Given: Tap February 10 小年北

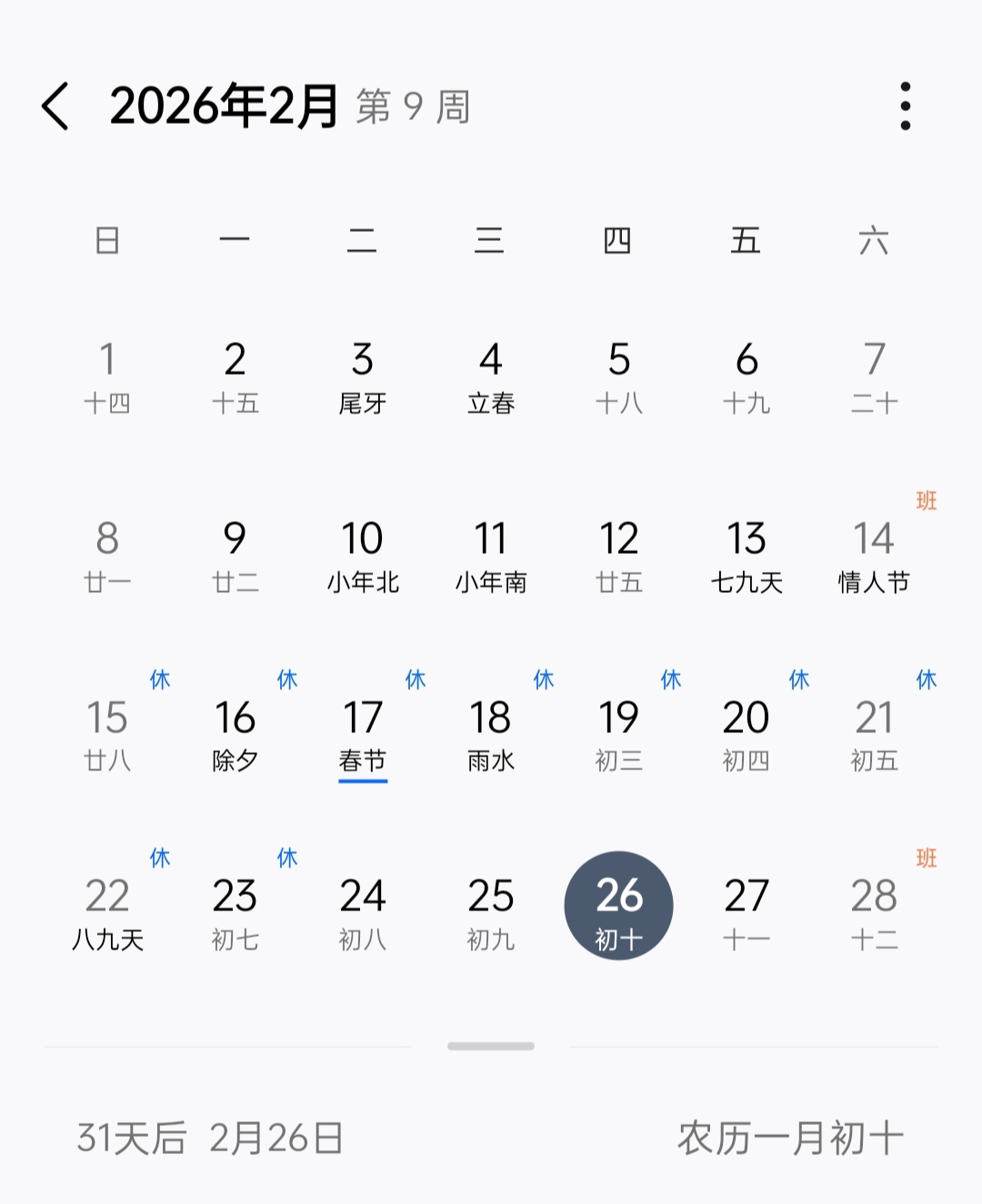Looking at the screenshot, I should coord(363,555).
